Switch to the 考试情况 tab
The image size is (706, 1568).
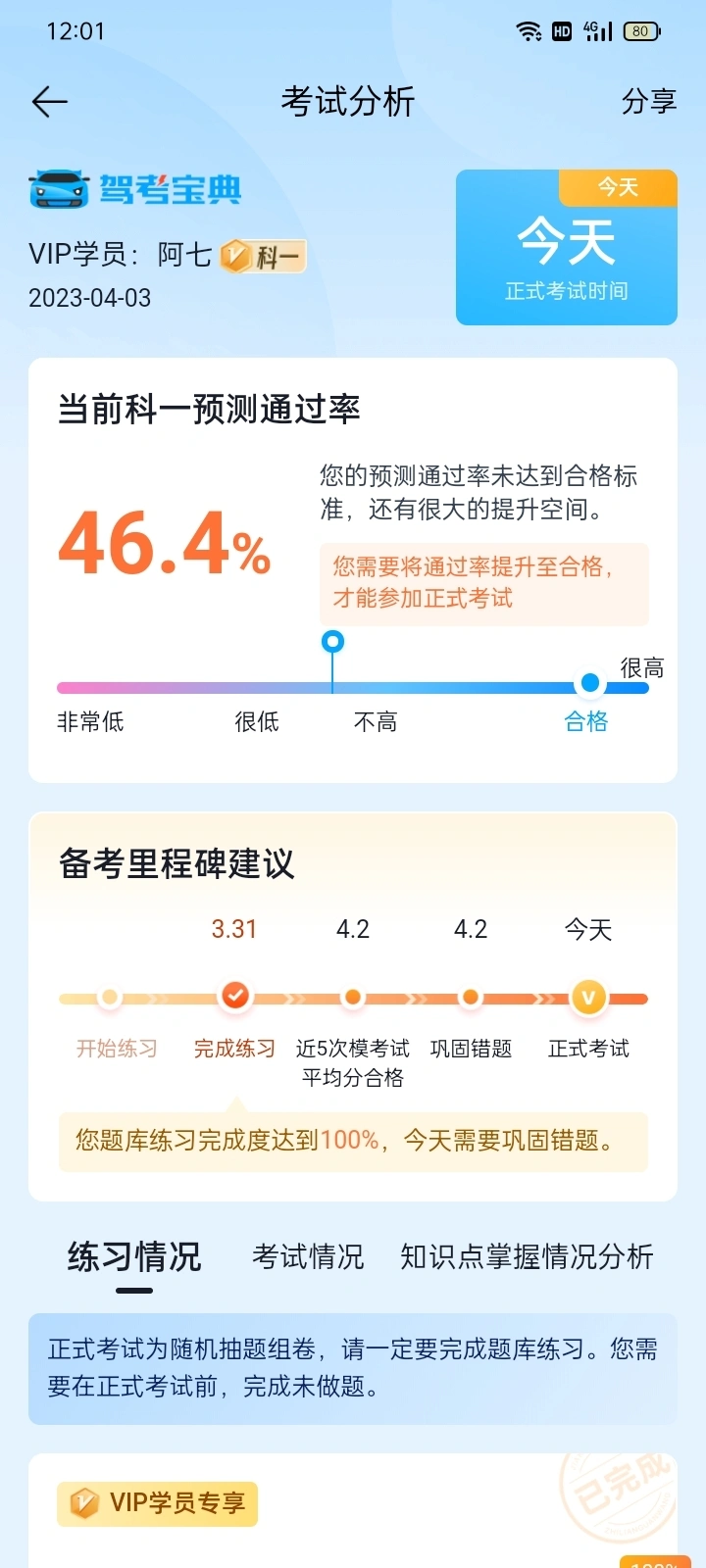[308, 1257]
